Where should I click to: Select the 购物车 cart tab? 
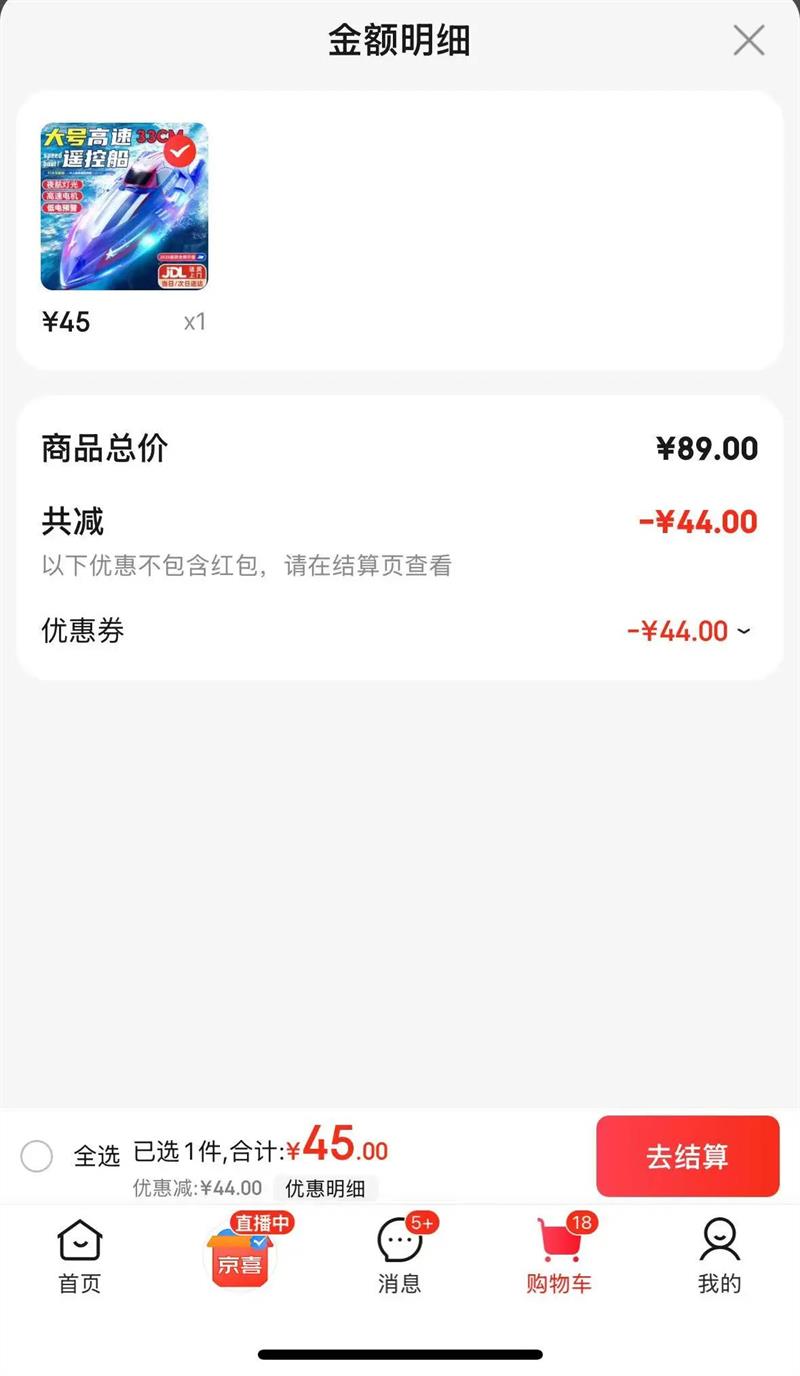click(559, 1256)
